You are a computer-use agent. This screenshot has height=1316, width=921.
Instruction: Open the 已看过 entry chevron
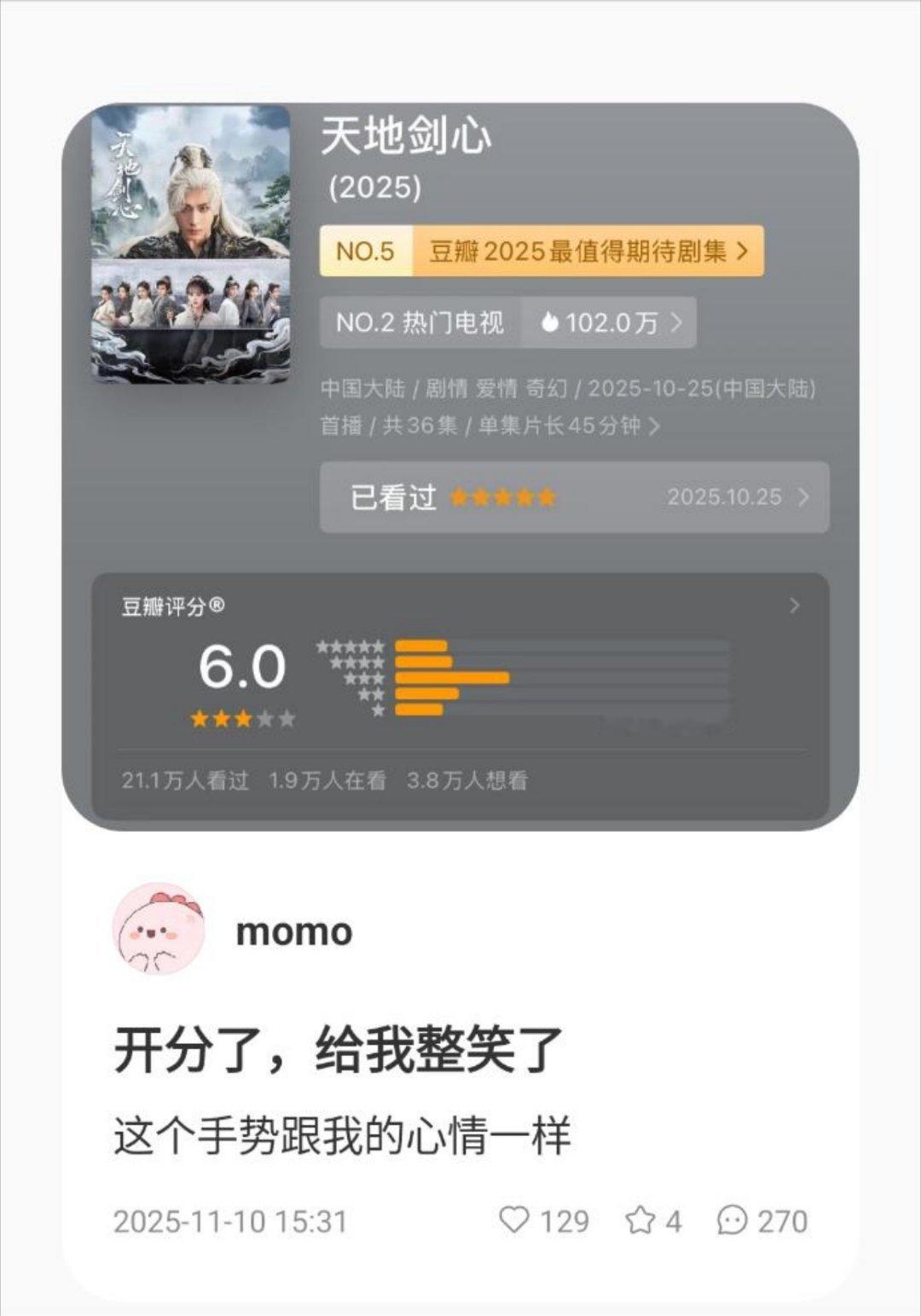(802, 496)
